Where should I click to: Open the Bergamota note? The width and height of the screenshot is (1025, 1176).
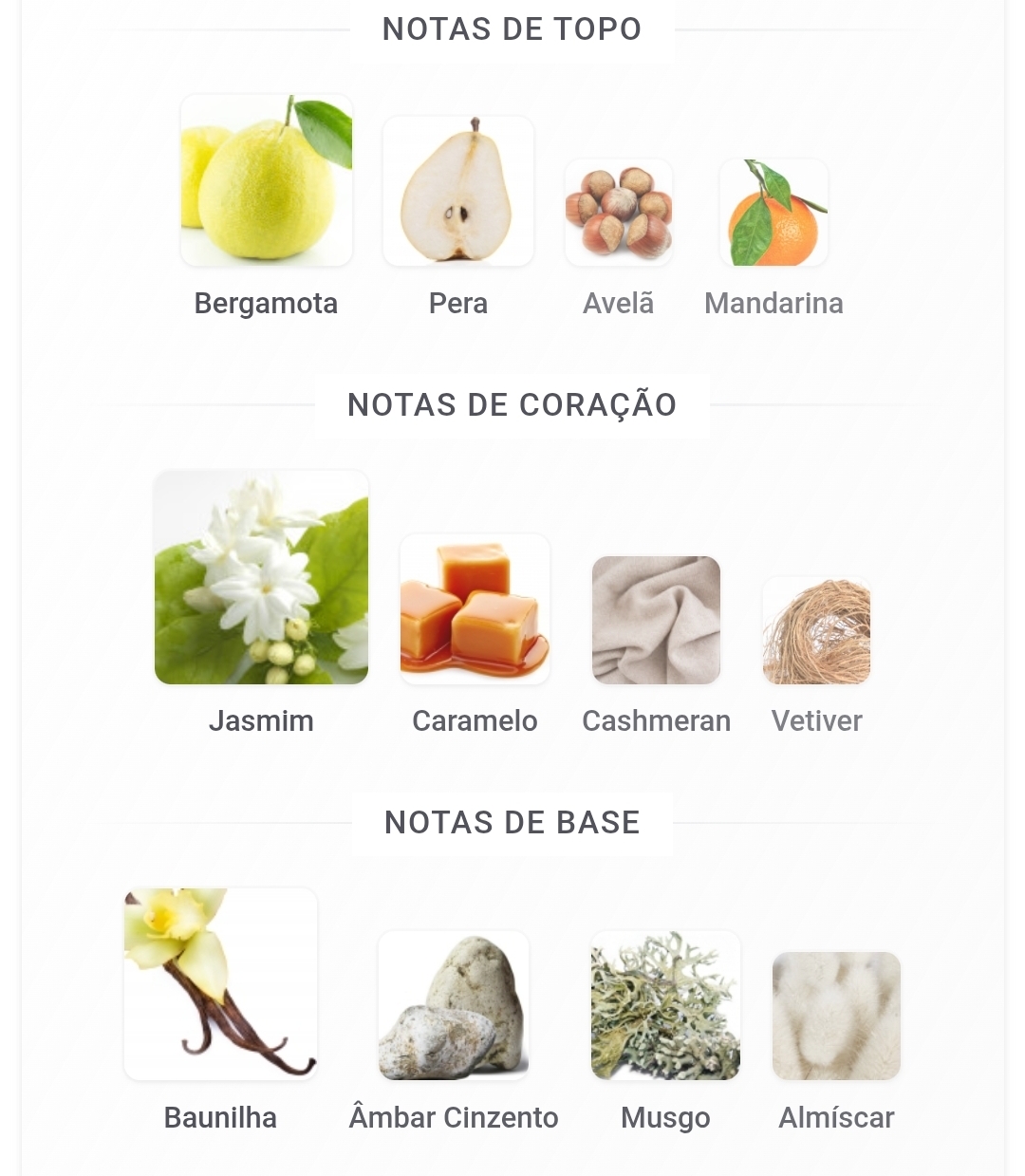point(266,180)
